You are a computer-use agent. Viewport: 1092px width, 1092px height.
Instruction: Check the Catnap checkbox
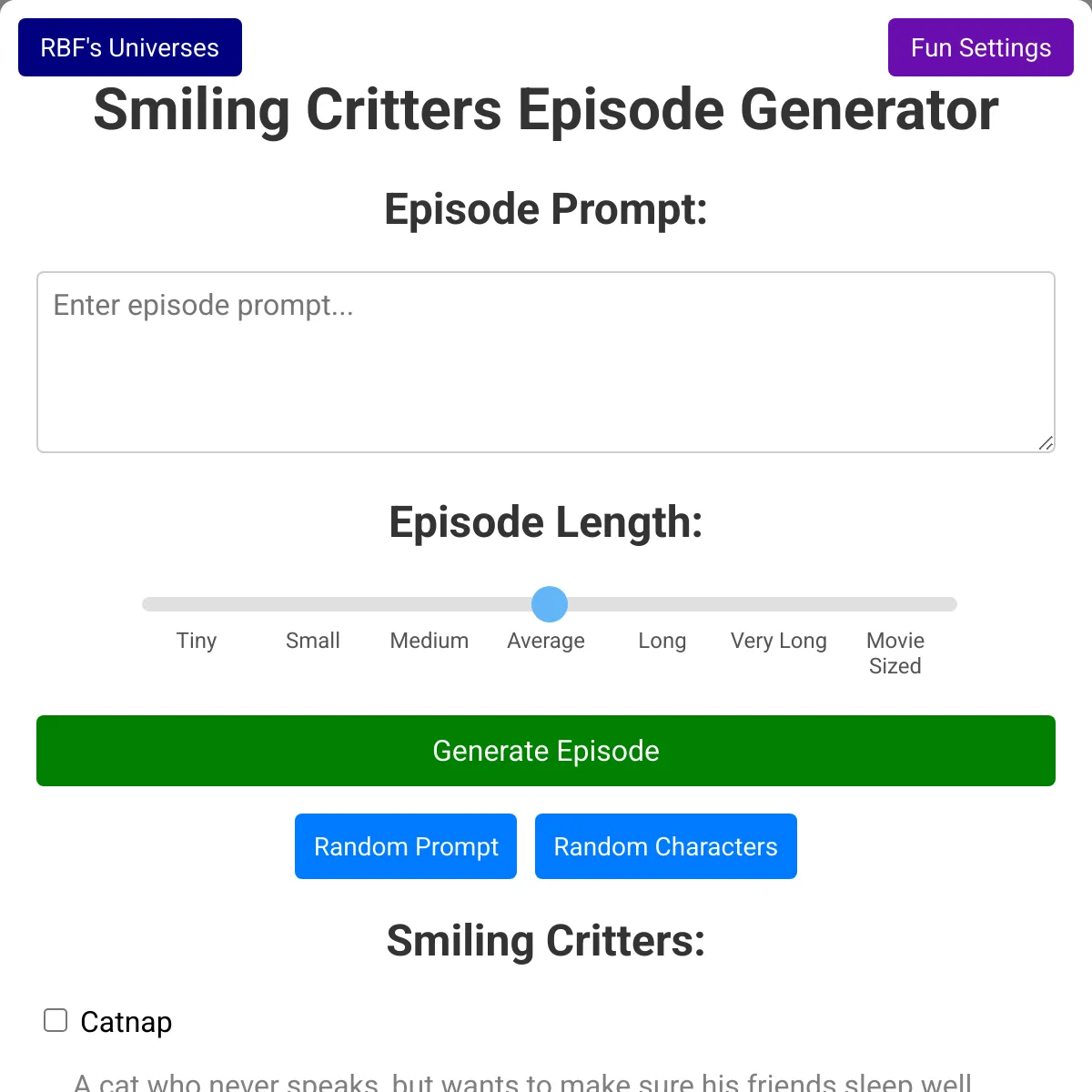56,1020
